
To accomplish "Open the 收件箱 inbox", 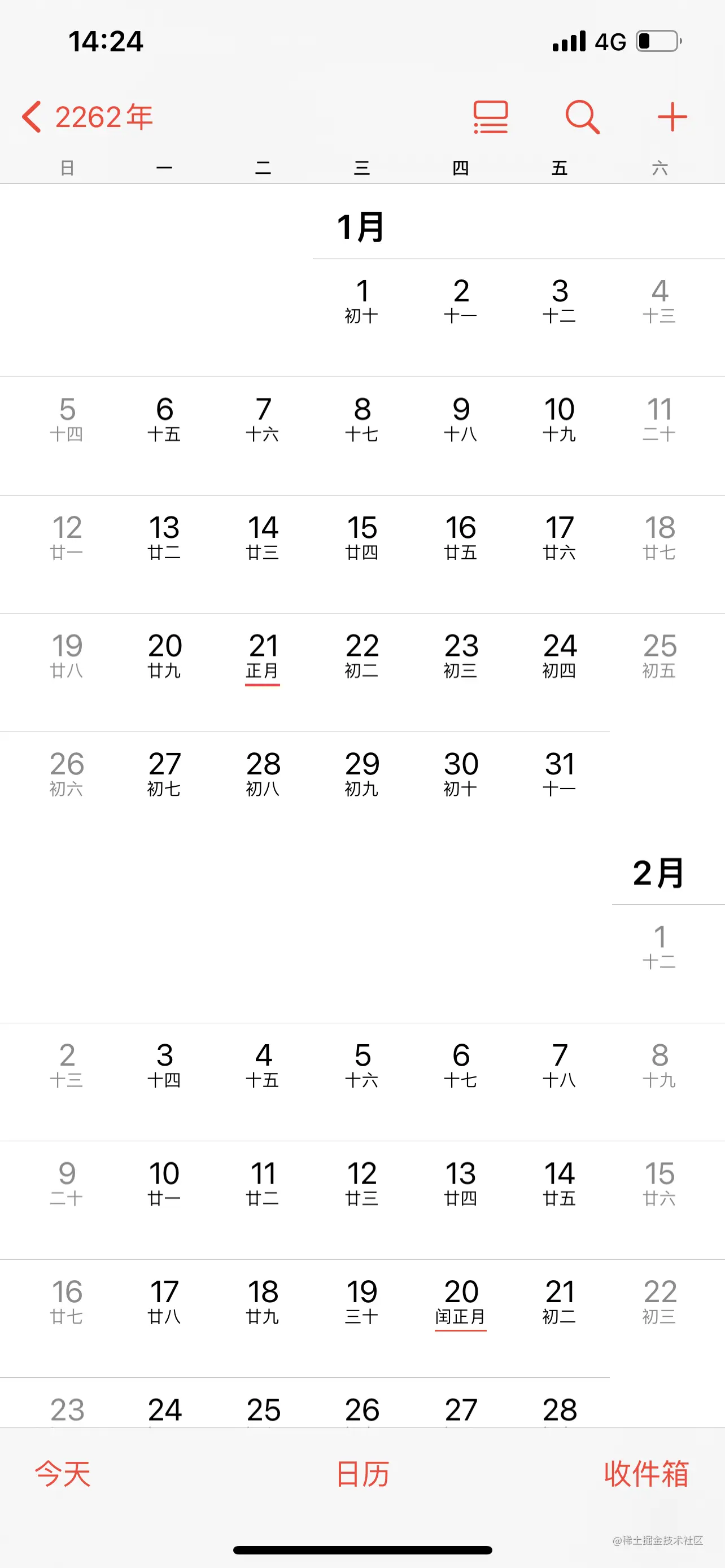I will (646, 1474).
